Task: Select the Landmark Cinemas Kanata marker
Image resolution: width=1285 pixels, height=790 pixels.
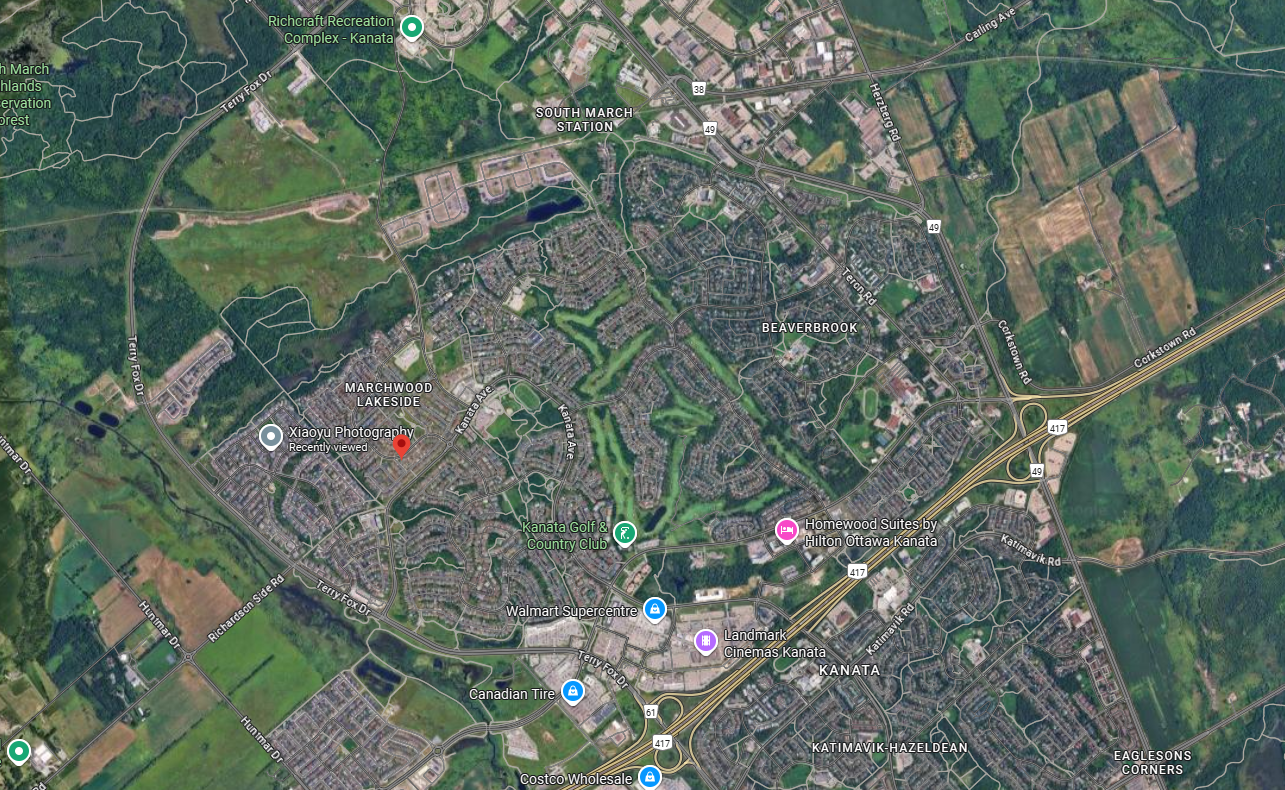Action: 707,641
